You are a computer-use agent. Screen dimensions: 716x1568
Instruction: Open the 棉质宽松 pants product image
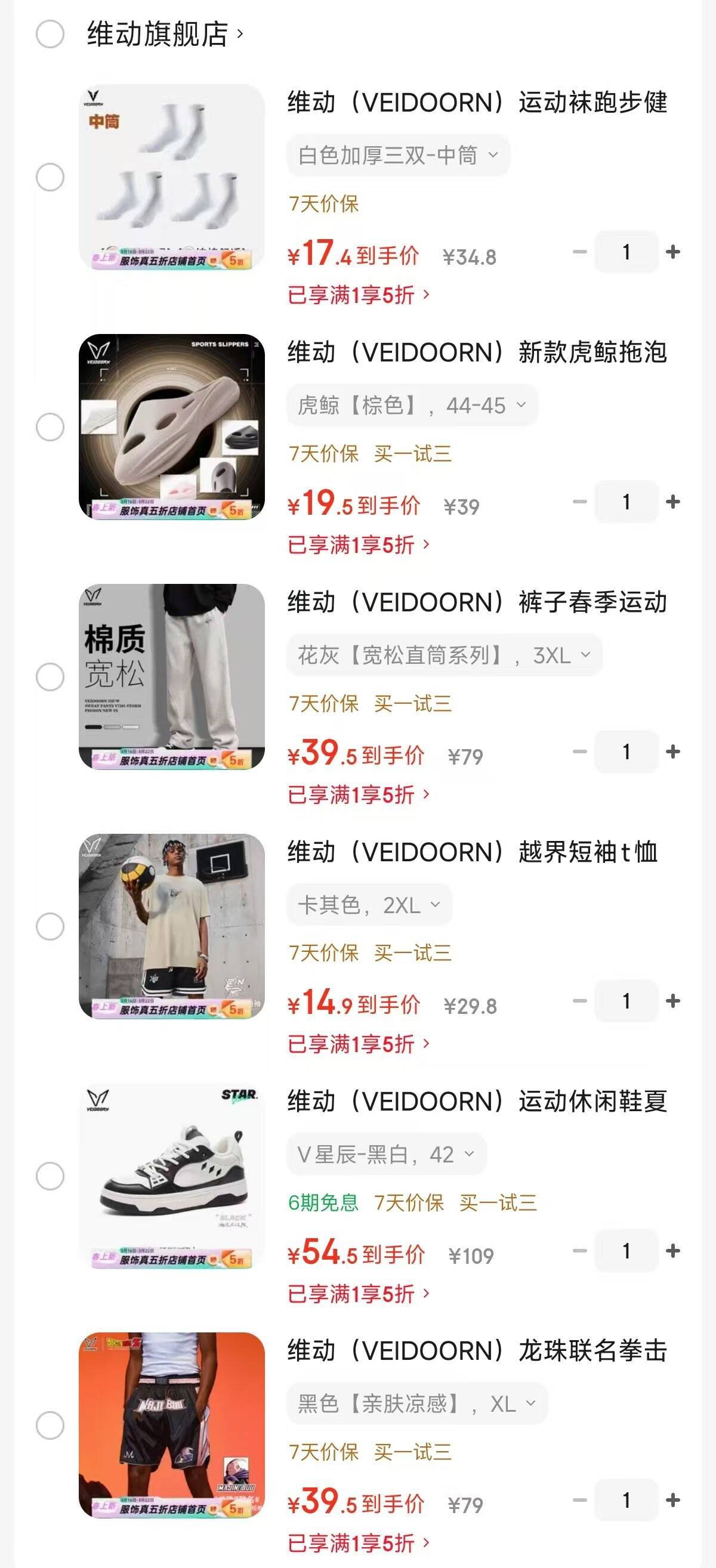(x=172, y=676)
